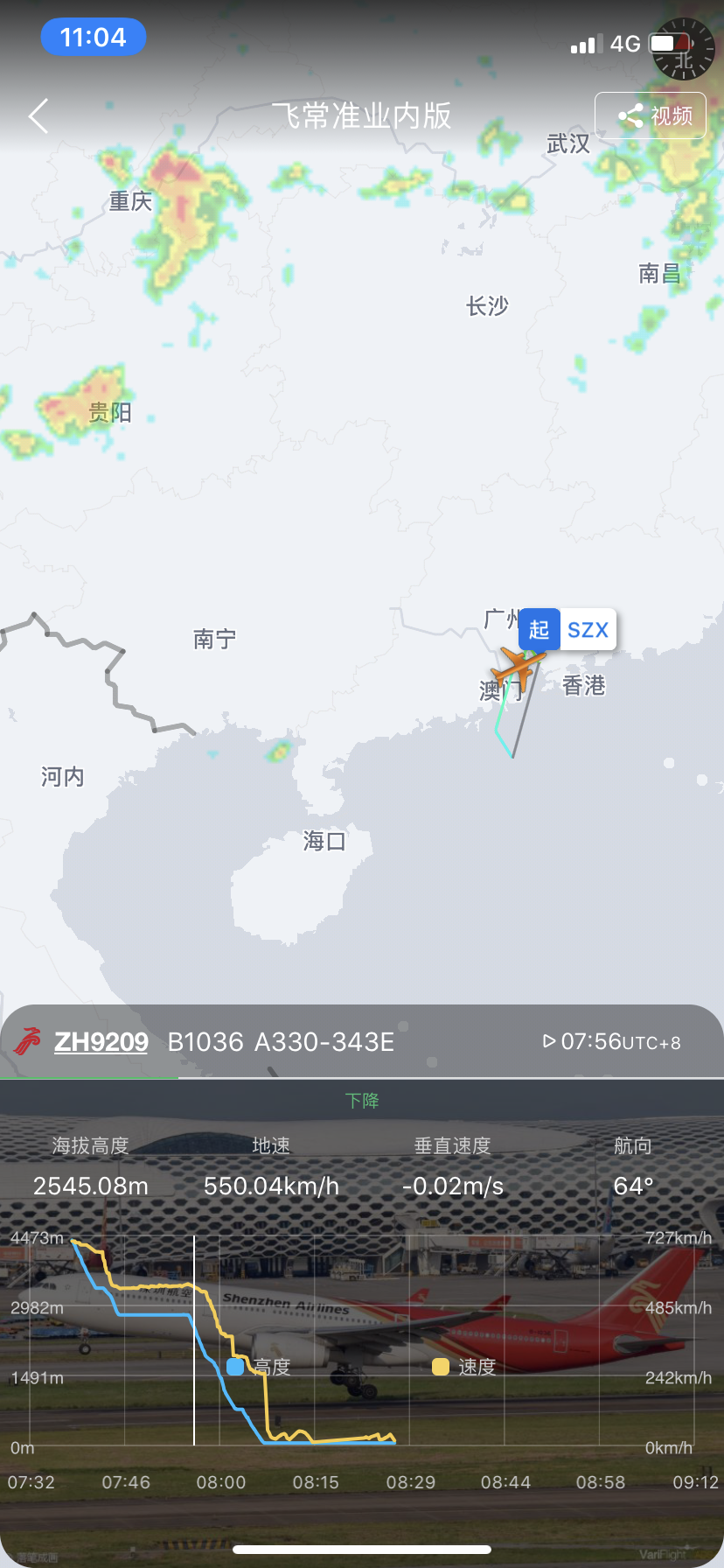Tap the 起 SZX departure airport marker
Image resolution: width=724 pixels, height=1568 pixels.
pos(567,630)
